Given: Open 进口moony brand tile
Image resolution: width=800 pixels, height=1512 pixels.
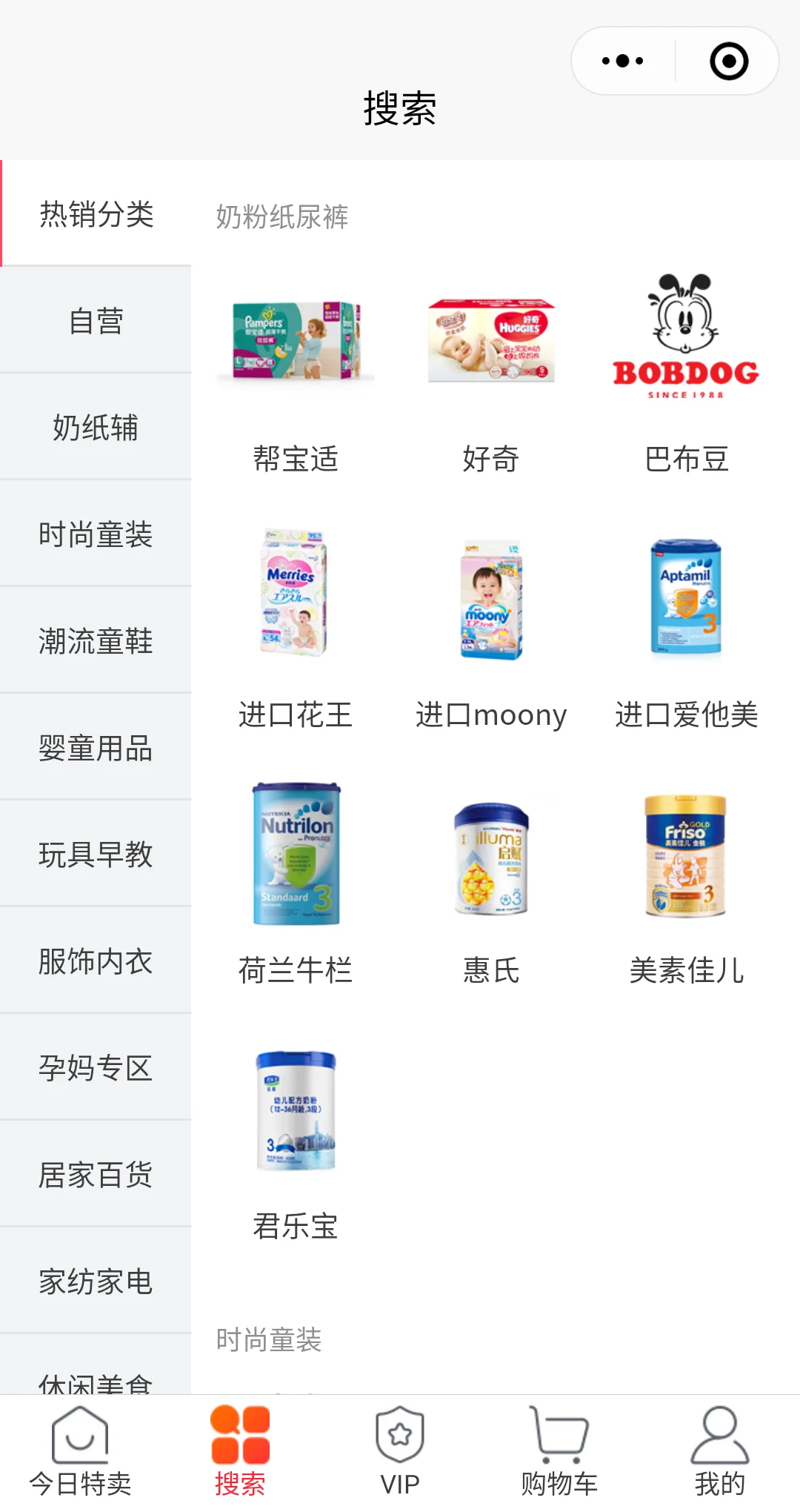Looking at the screenshot, I should (491, 630).
